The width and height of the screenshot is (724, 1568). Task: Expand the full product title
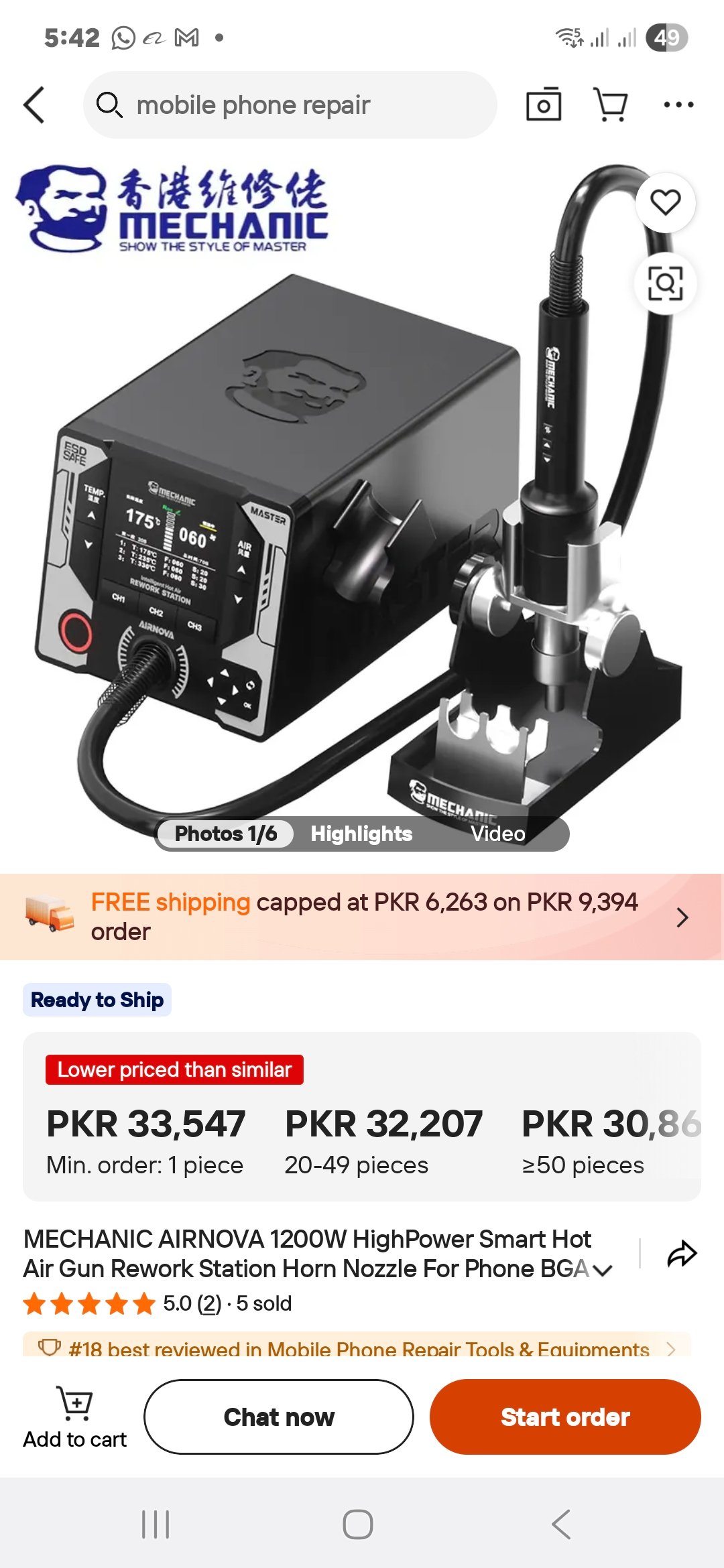603,1270
